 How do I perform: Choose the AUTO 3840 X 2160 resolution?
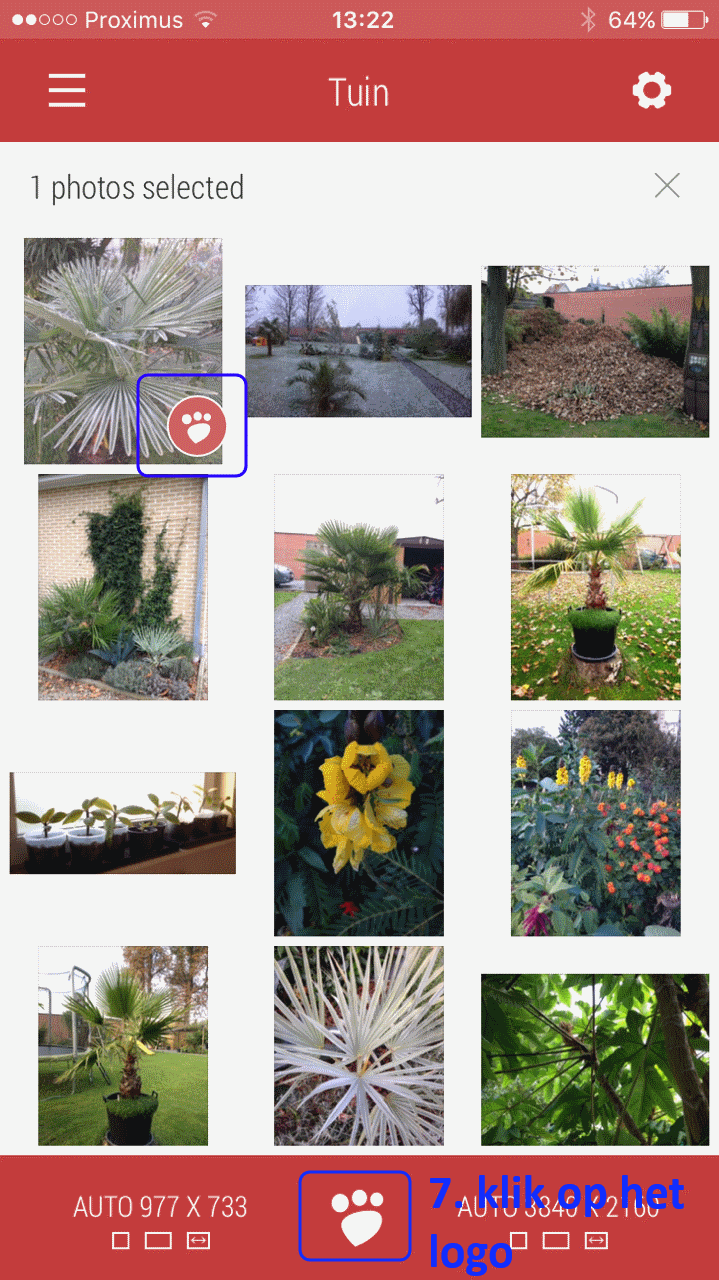(x=558, y=1208)
